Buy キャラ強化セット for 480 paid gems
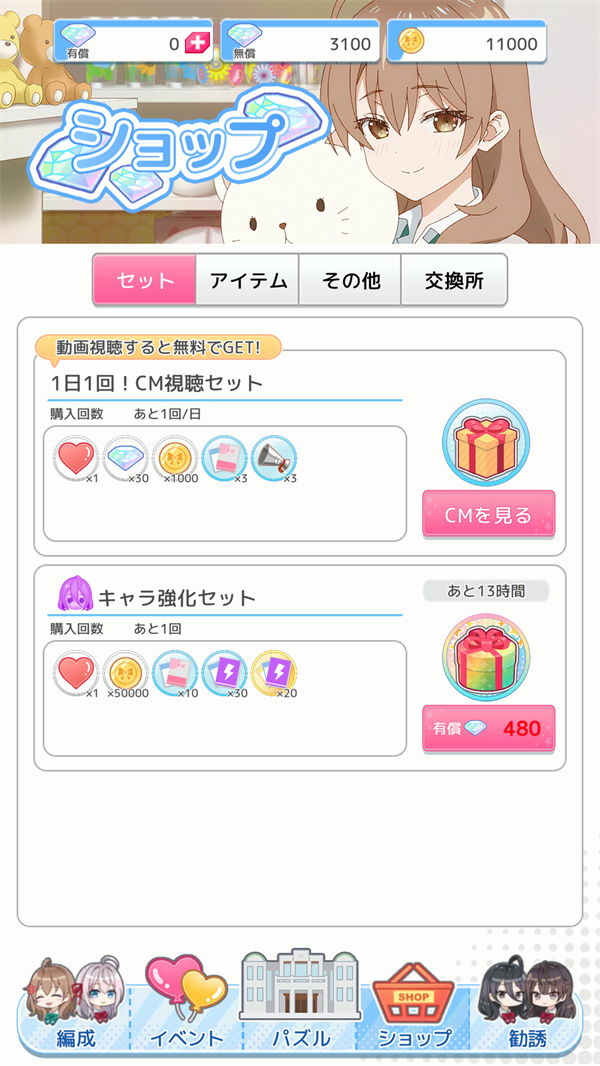600x1066 pixels. pos(488,728)
